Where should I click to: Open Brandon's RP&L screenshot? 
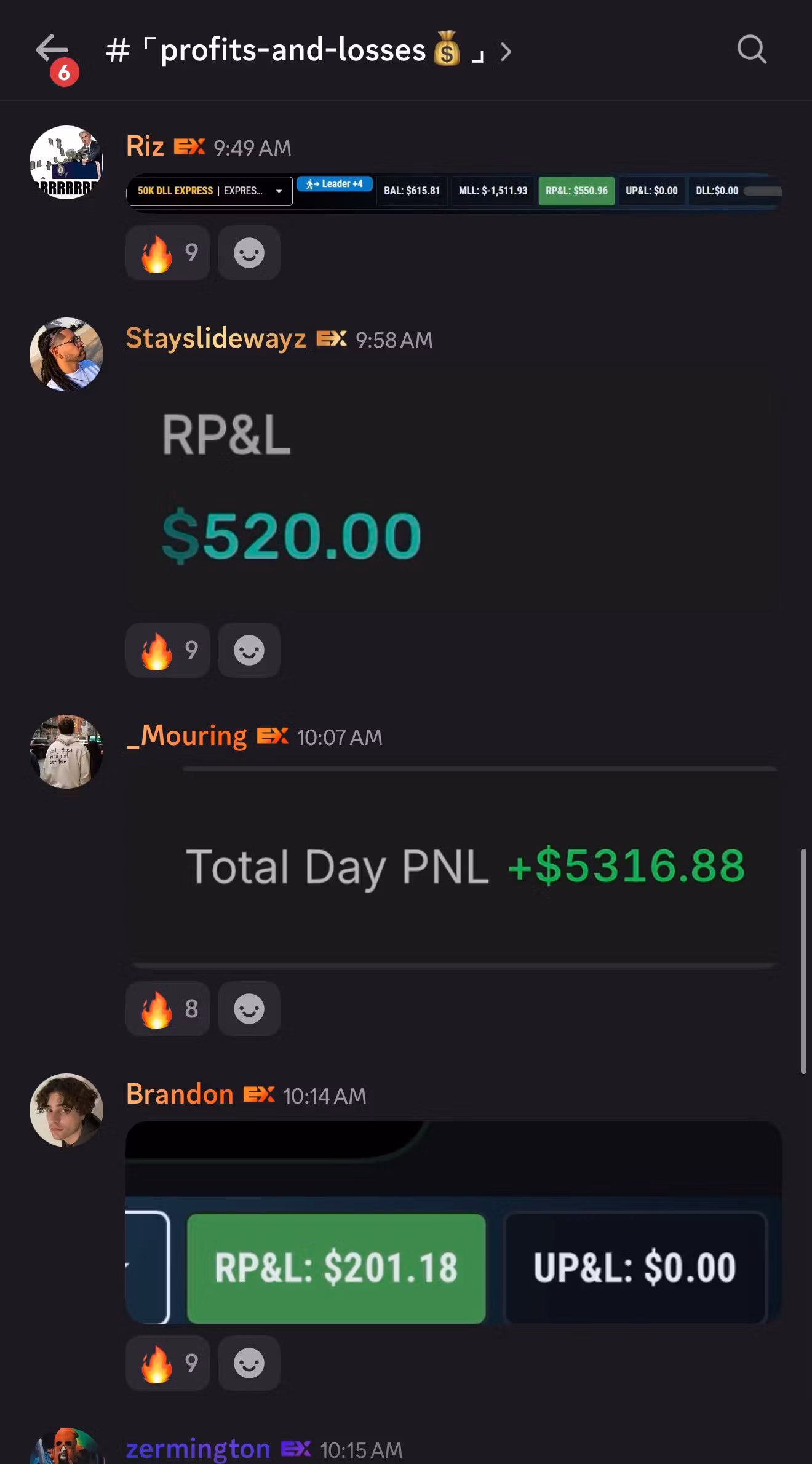point(454,1222)
